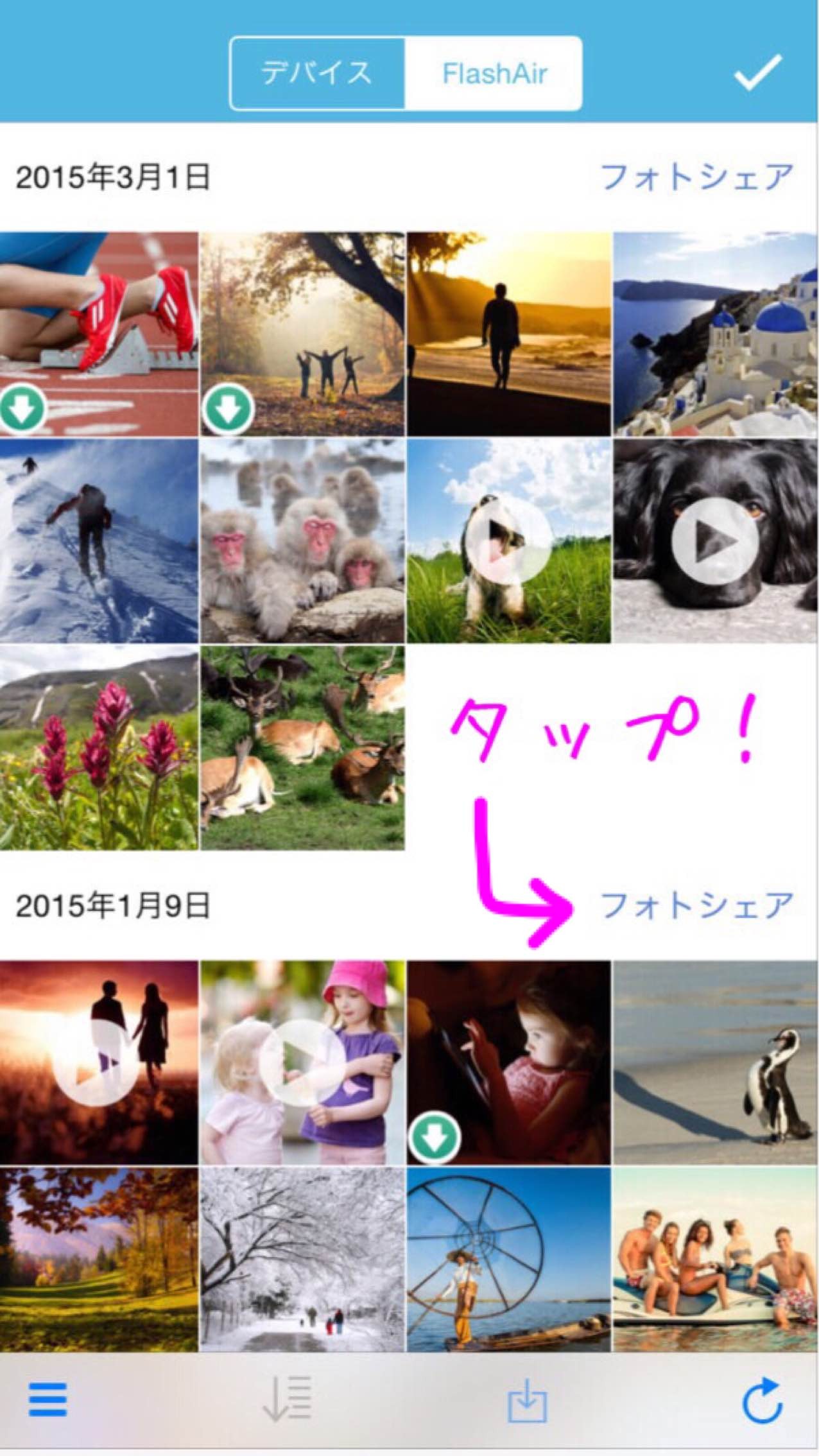Switch to the FlashAir tab

pyautogui.click(x=494, y=73)
